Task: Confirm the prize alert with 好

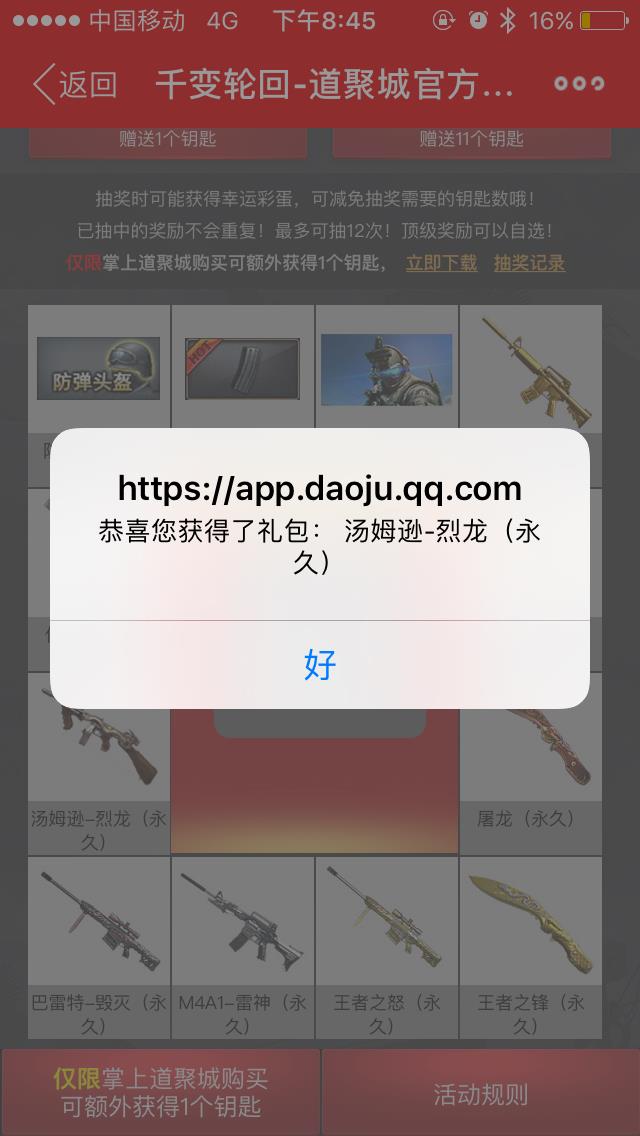Action: tap(320, 664)
